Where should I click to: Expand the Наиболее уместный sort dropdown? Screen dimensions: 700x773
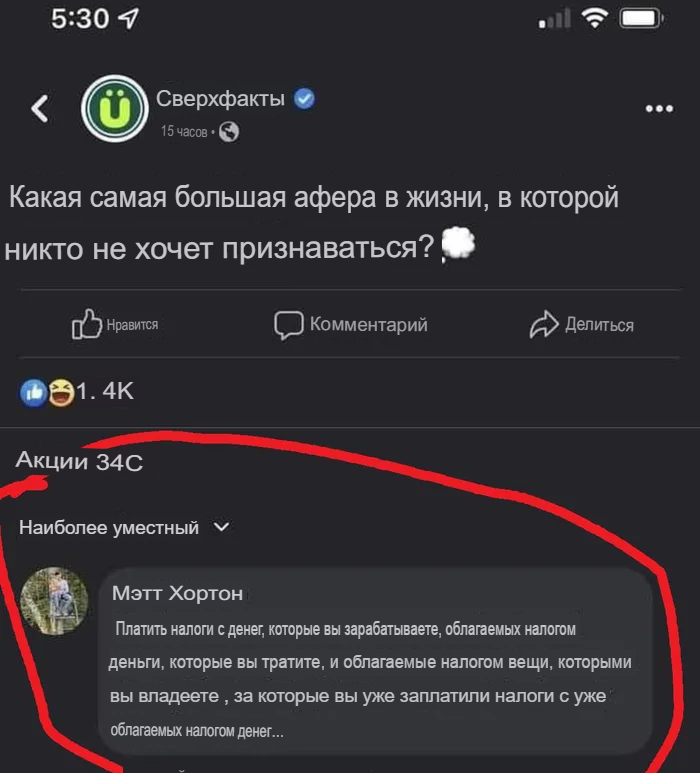[125, 527]
